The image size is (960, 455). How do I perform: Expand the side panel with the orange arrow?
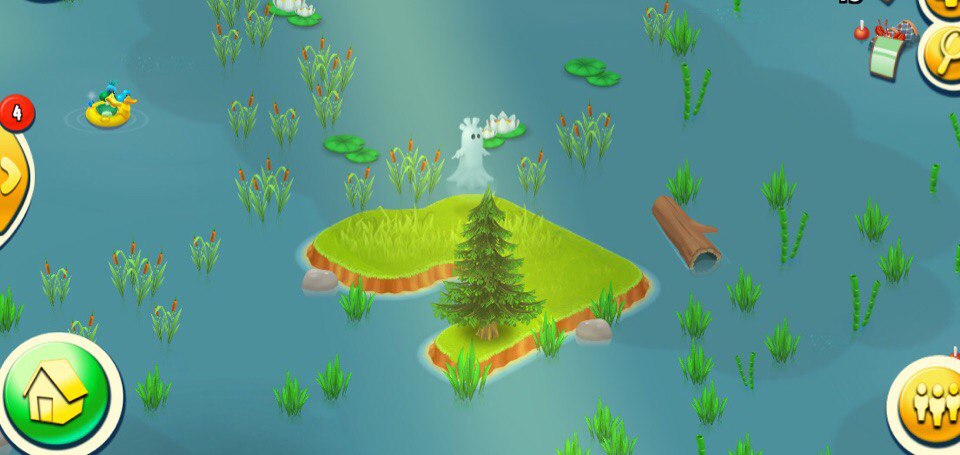coord(10,177)
